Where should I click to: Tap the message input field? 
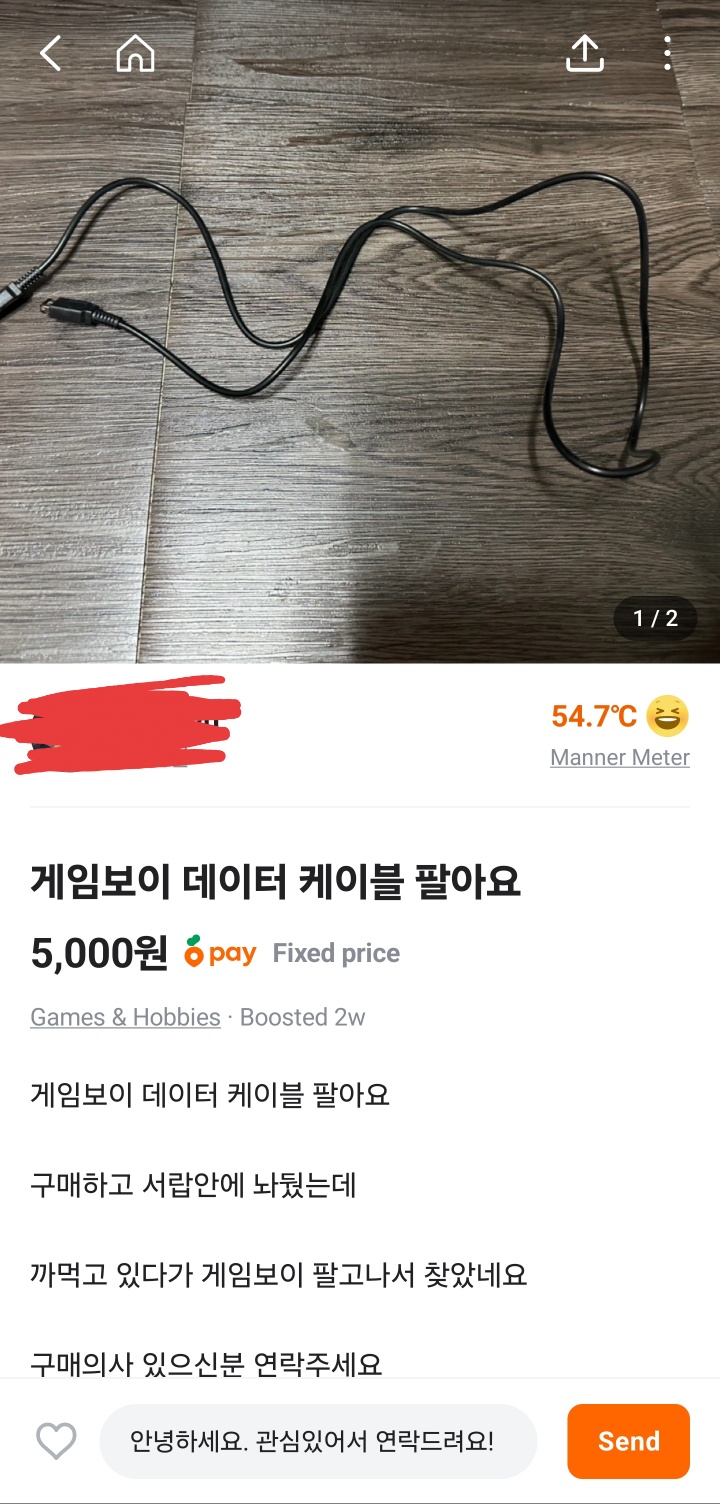318,1441
